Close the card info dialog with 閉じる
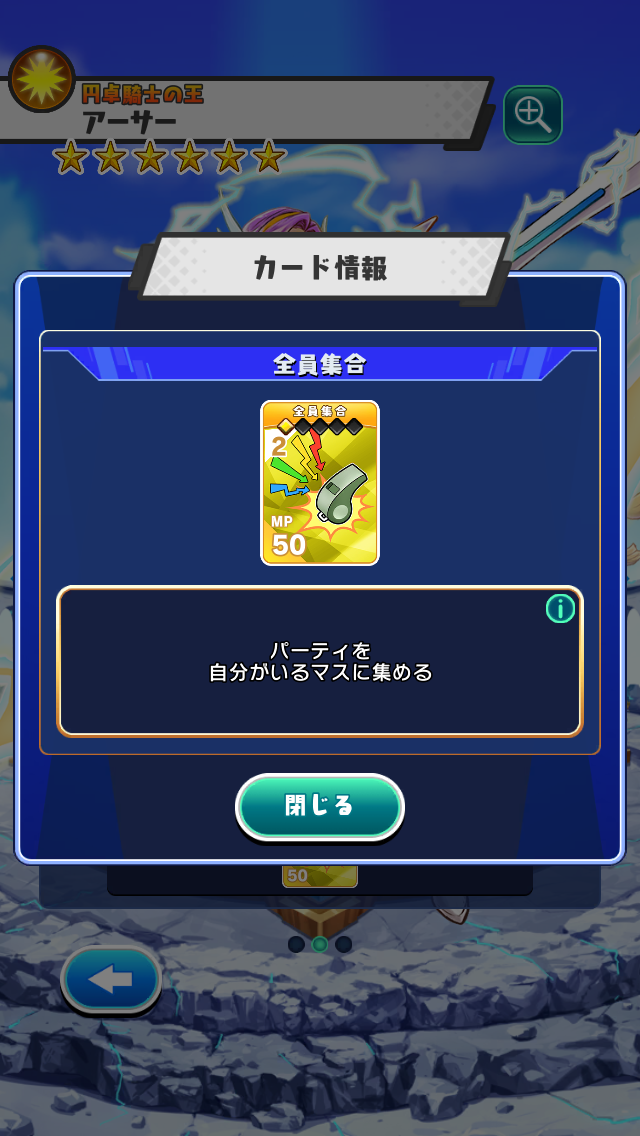The width and height of the screenshot is (640, 1136). tap(319, 806)
